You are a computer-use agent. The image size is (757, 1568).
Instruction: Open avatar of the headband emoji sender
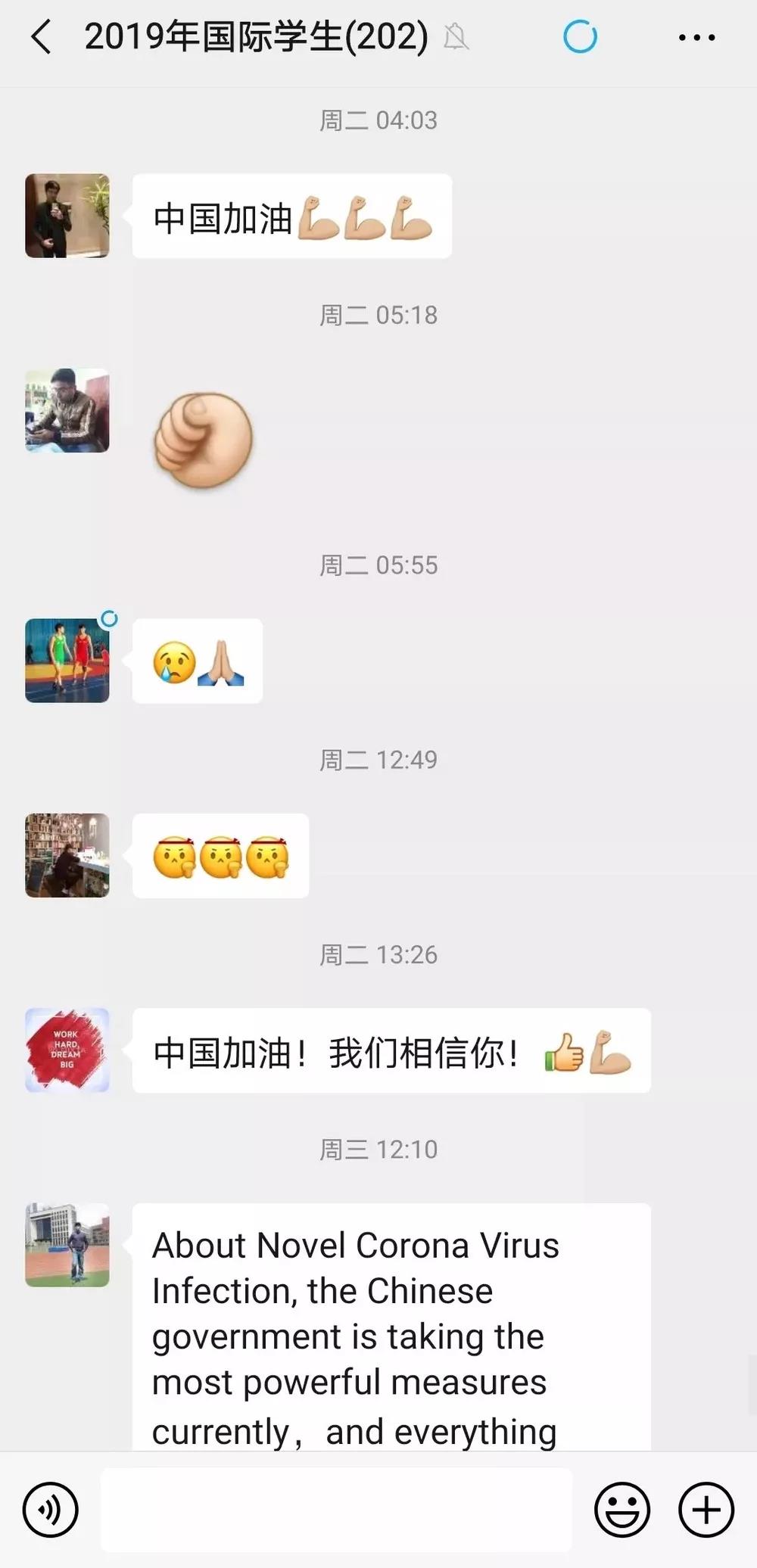(x=67, y=855)
